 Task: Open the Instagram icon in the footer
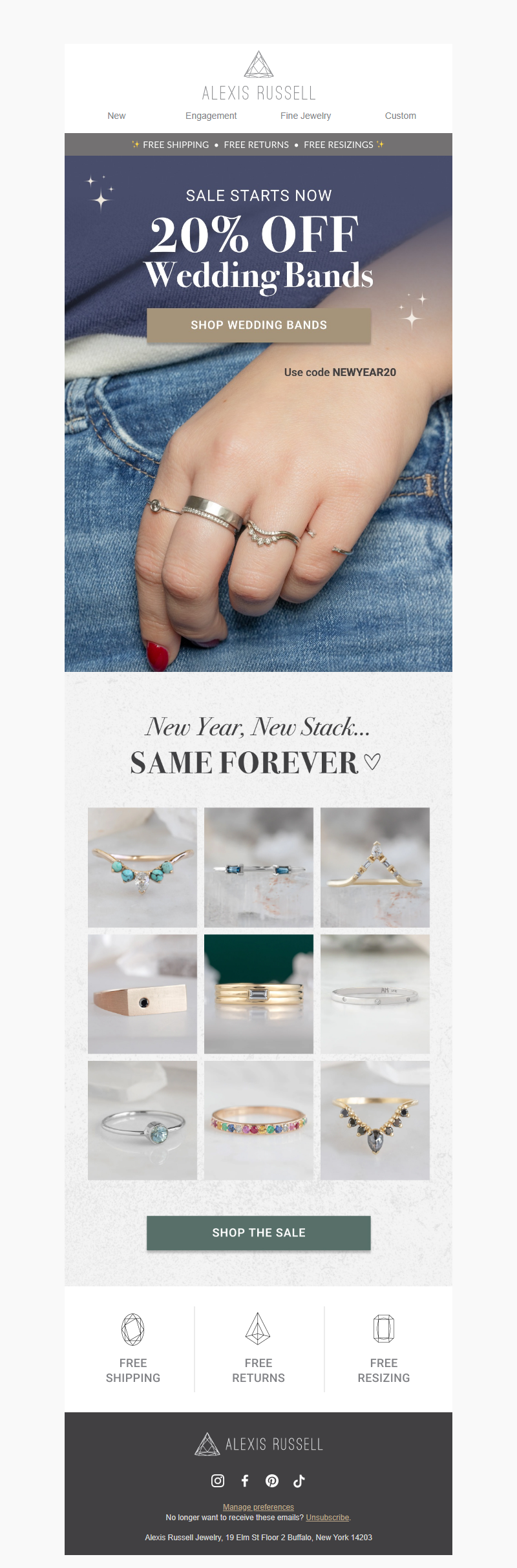[x=218, y=1481]
